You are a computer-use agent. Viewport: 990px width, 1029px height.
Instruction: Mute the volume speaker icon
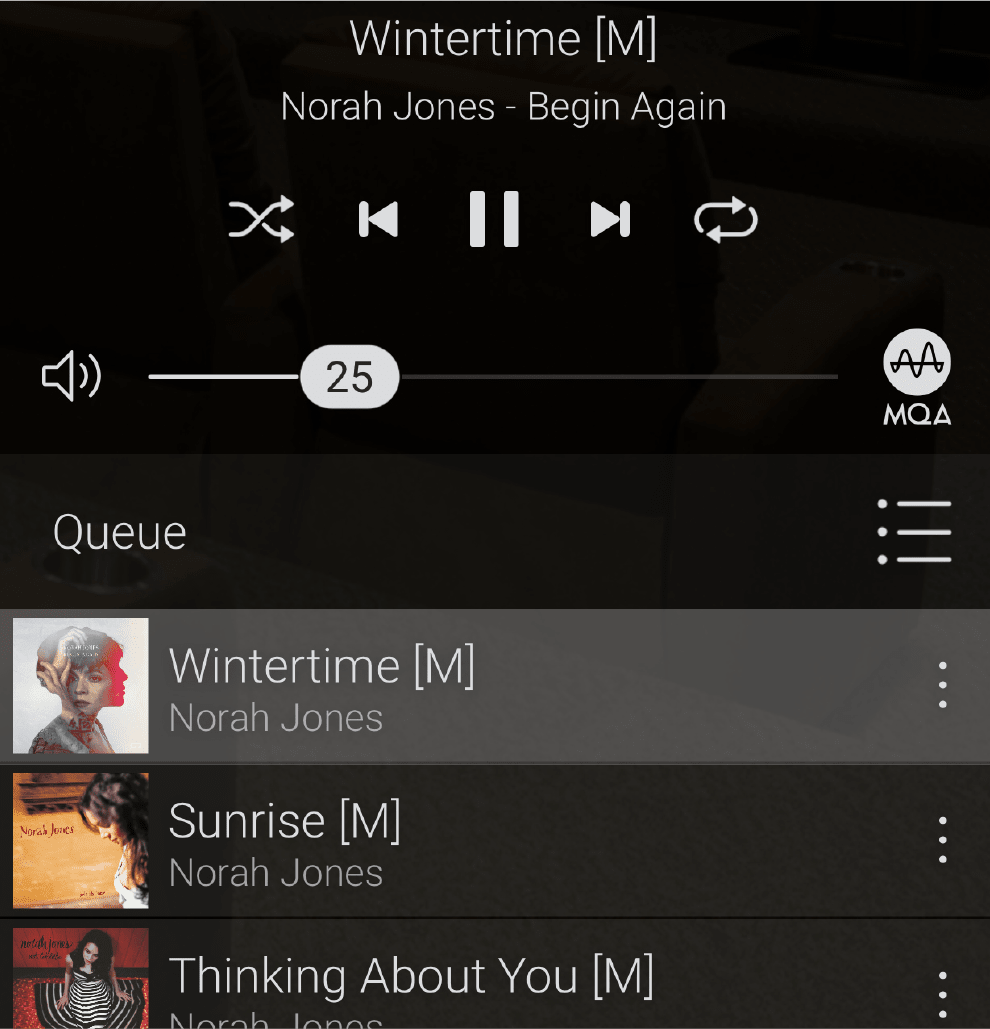coord(71,377)
